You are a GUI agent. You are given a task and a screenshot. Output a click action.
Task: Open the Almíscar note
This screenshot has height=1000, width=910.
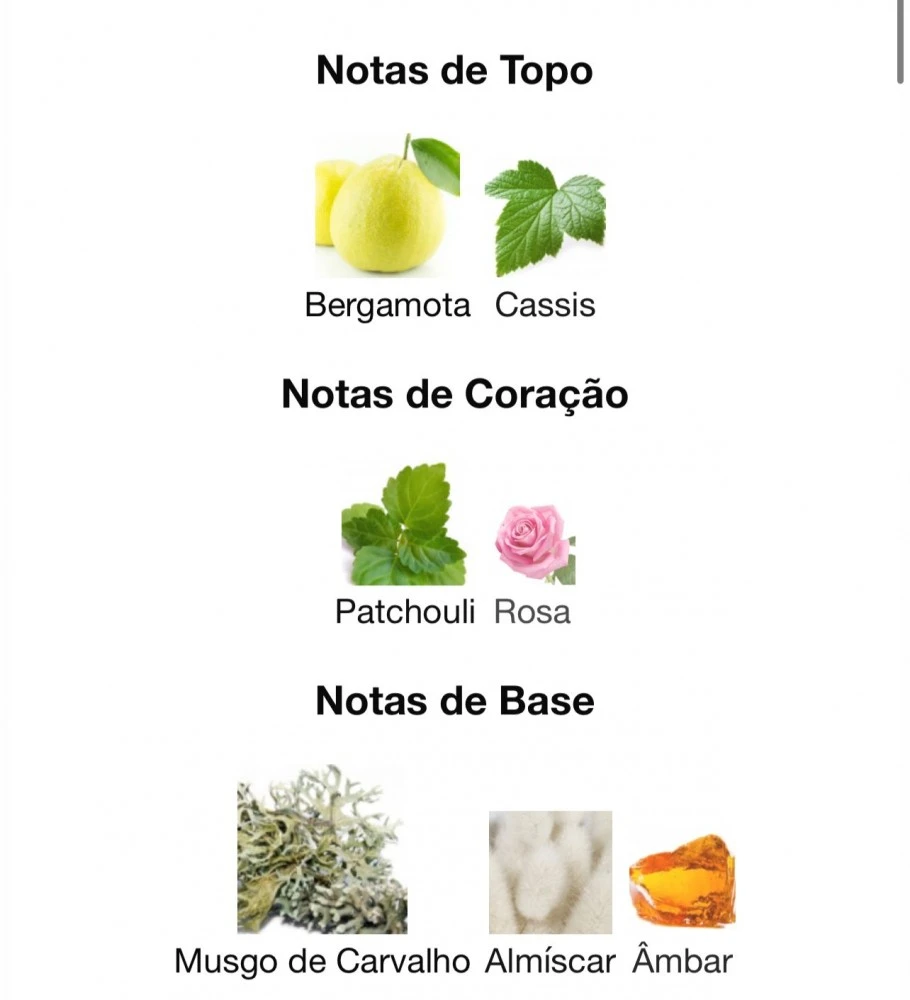coord(550,872)
